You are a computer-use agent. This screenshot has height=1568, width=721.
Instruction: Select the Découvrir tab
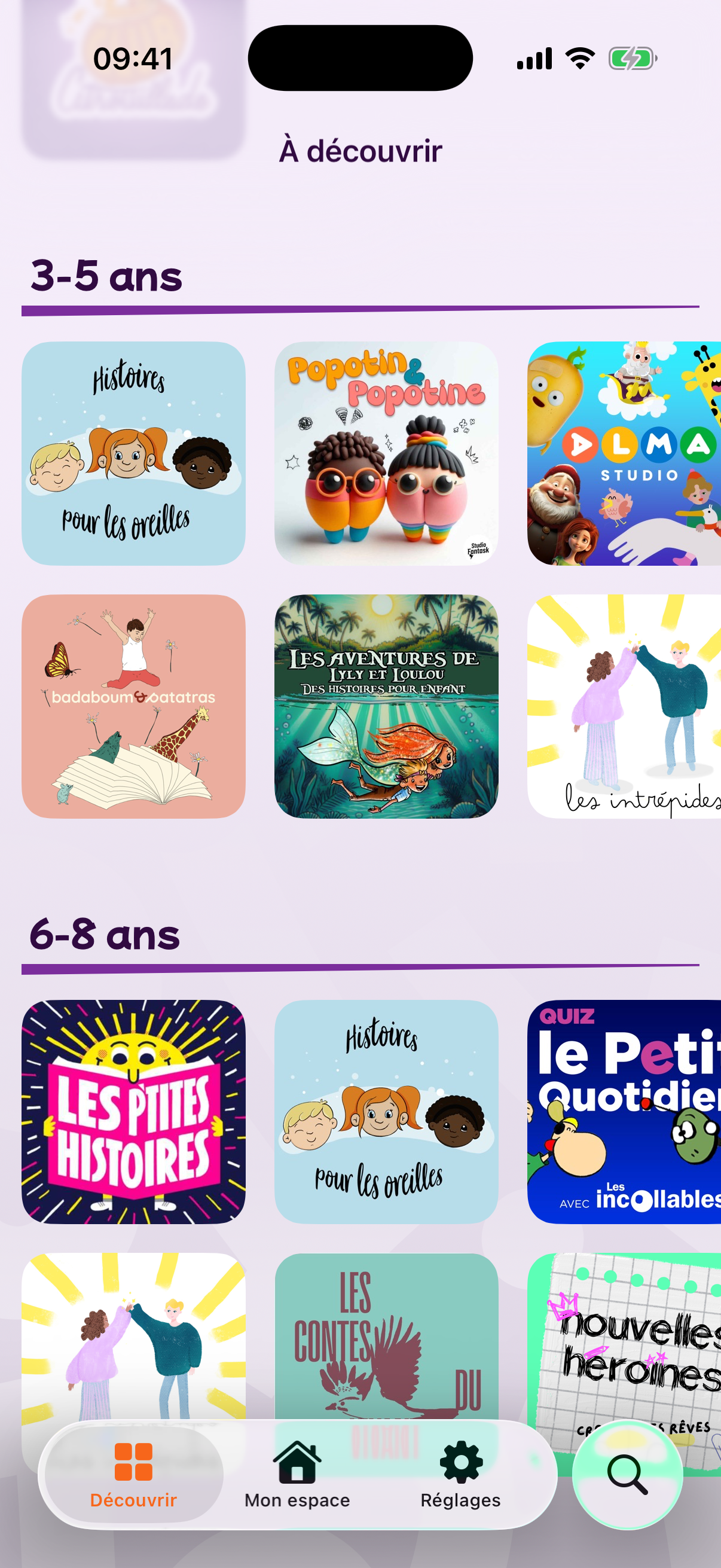(133, 1474)
